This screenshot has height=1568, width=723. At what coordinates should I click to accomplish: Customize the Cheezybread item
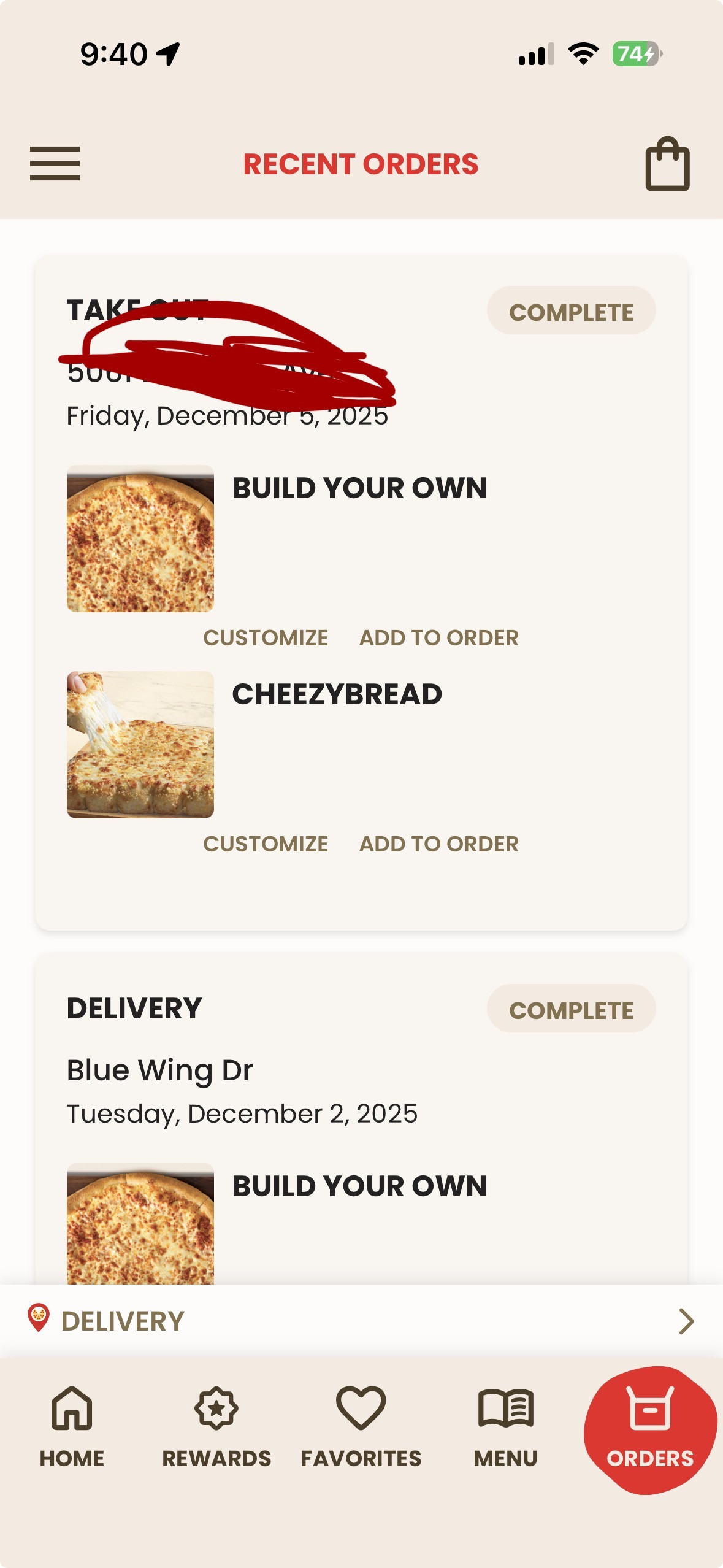pos(266,844)
